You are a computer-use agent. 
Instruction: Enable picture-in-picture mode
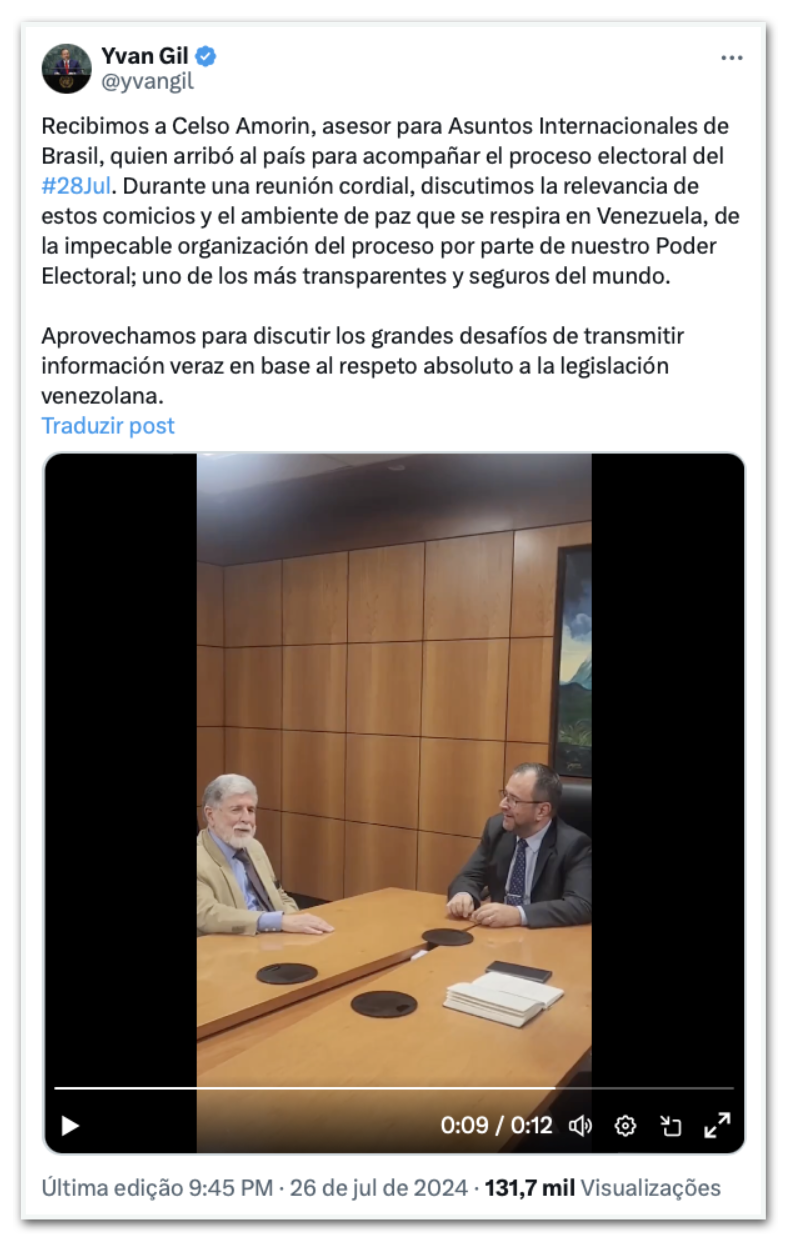point(670,1125)
